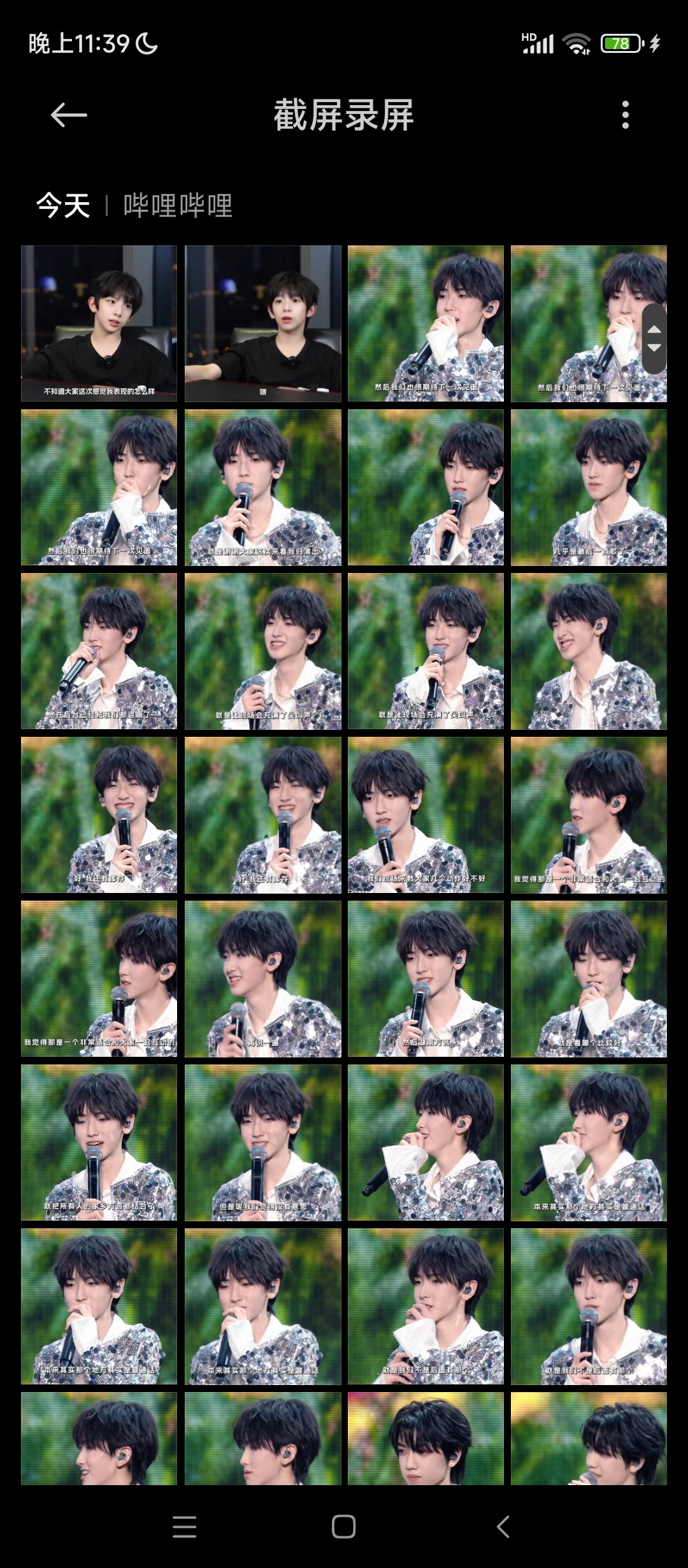The height and width of the screenshot is (1568, 688).
Task: Open the screenshot captioned 哦
Action: click(262, 324)
